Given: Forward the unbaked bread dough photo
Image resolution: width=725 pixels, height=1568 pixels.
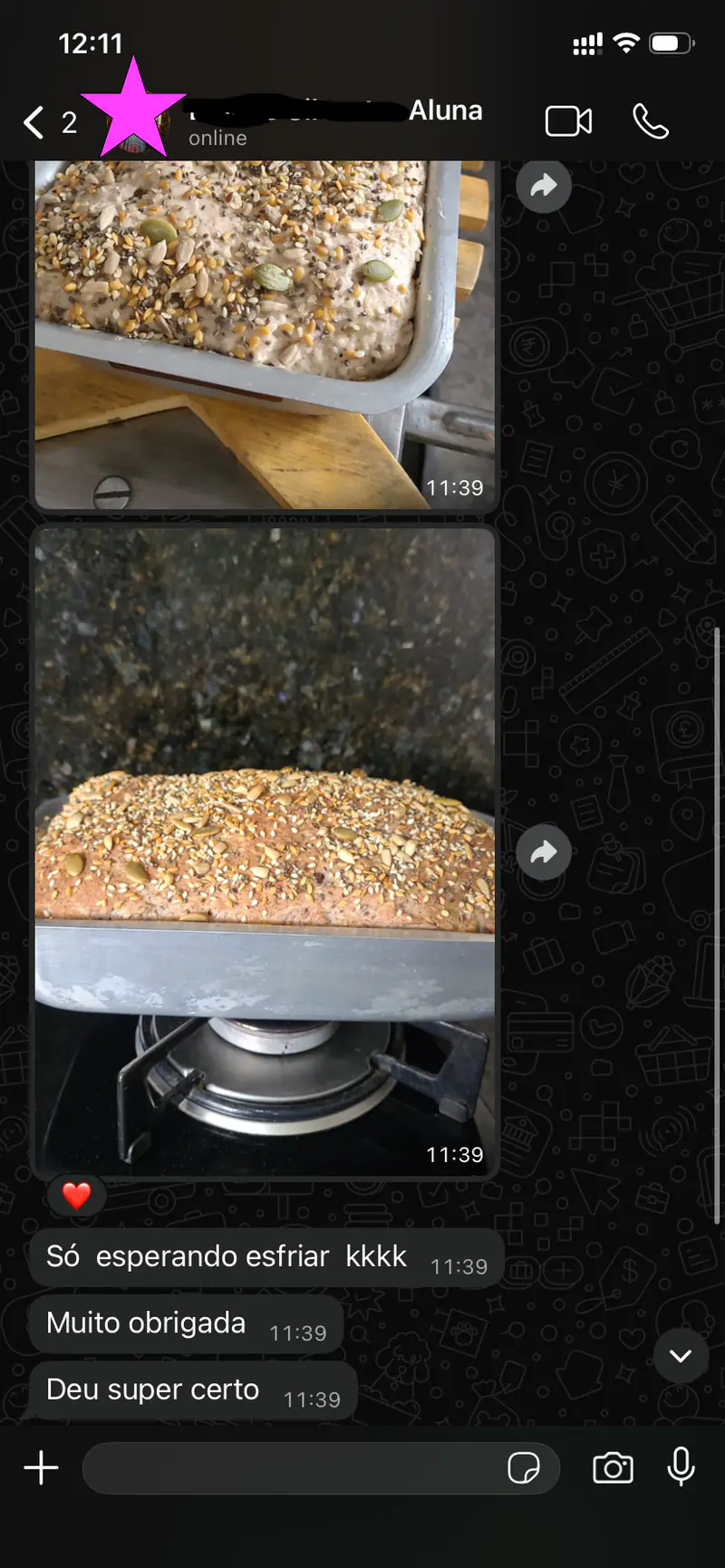Looking at the screenshot, I should point(544,186).
